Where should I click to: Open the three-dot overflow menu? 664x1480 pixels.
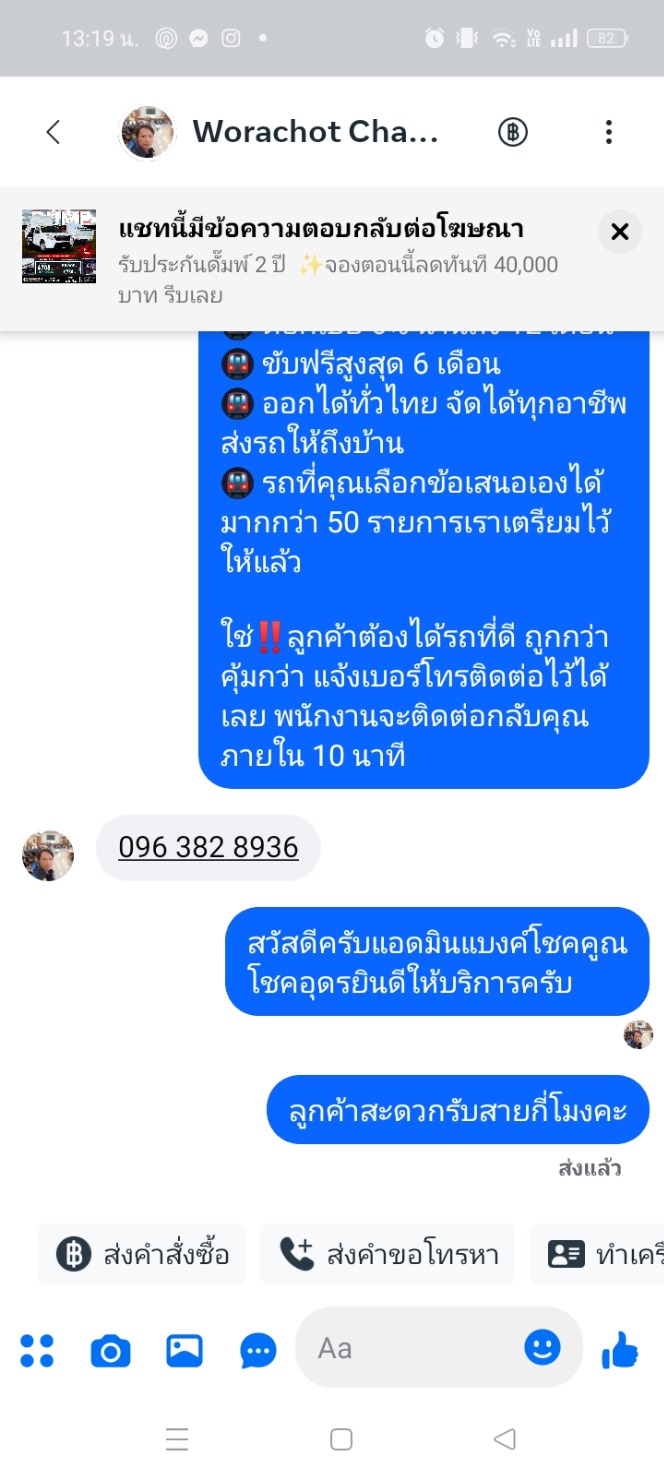(608, 132)
